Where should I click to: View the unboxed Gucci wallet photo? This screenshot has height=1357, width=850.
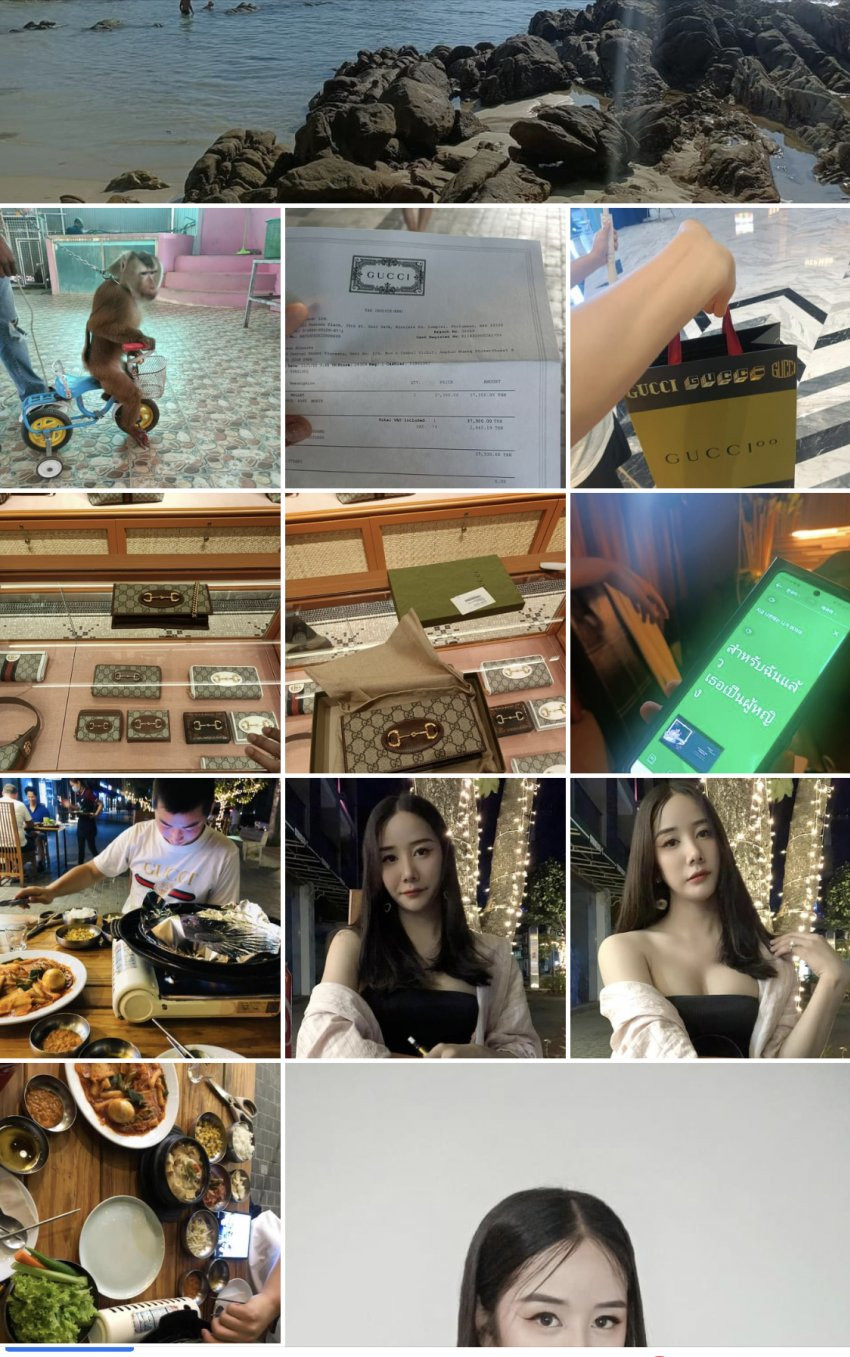[x=425, y=632]
